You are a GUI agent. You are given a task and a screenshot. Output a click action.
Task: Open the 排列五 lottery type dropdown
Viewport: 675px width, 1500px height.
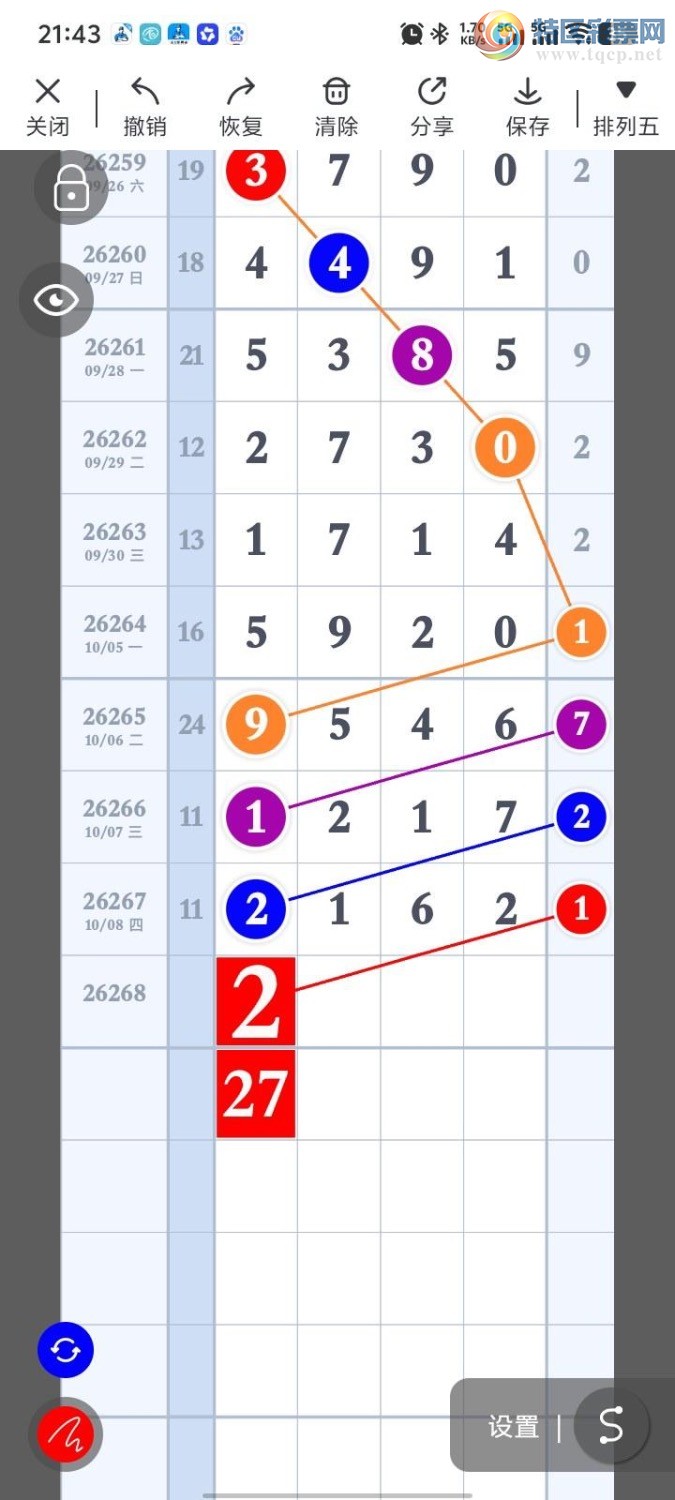pyautogui.click(x=626, y=108)
